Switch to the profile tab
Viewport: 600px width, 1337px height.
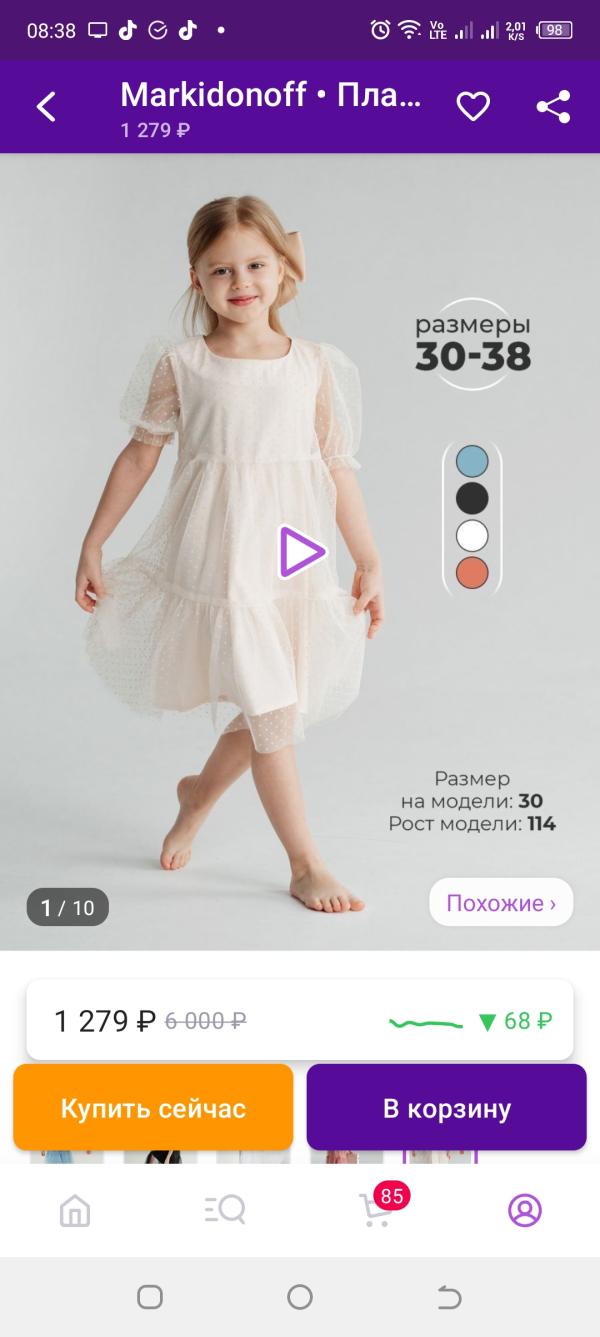point(525,1210)
